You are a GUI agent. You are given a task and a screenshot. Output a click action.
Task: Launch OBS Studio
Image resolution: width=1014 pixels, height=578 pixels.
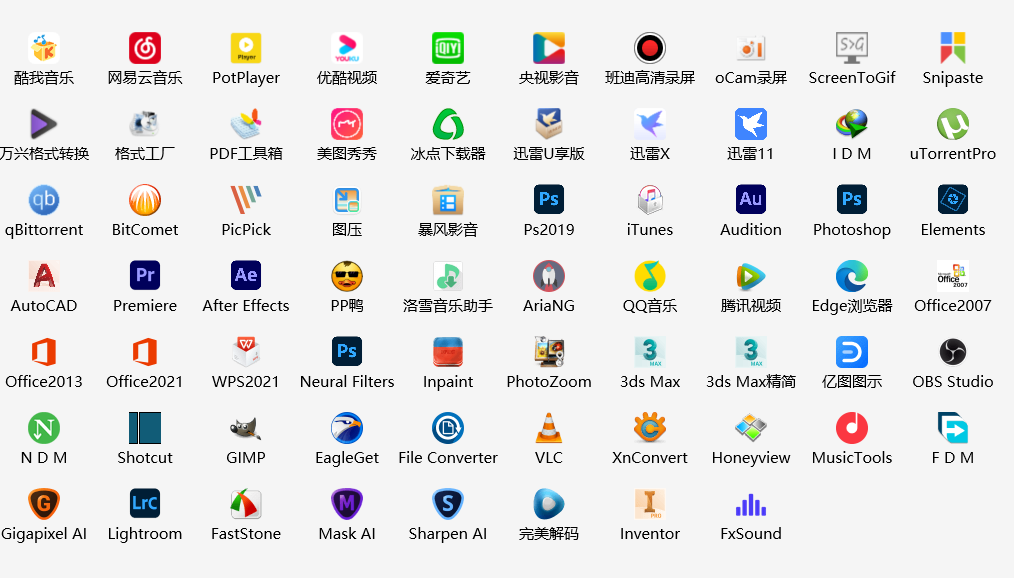952,352
